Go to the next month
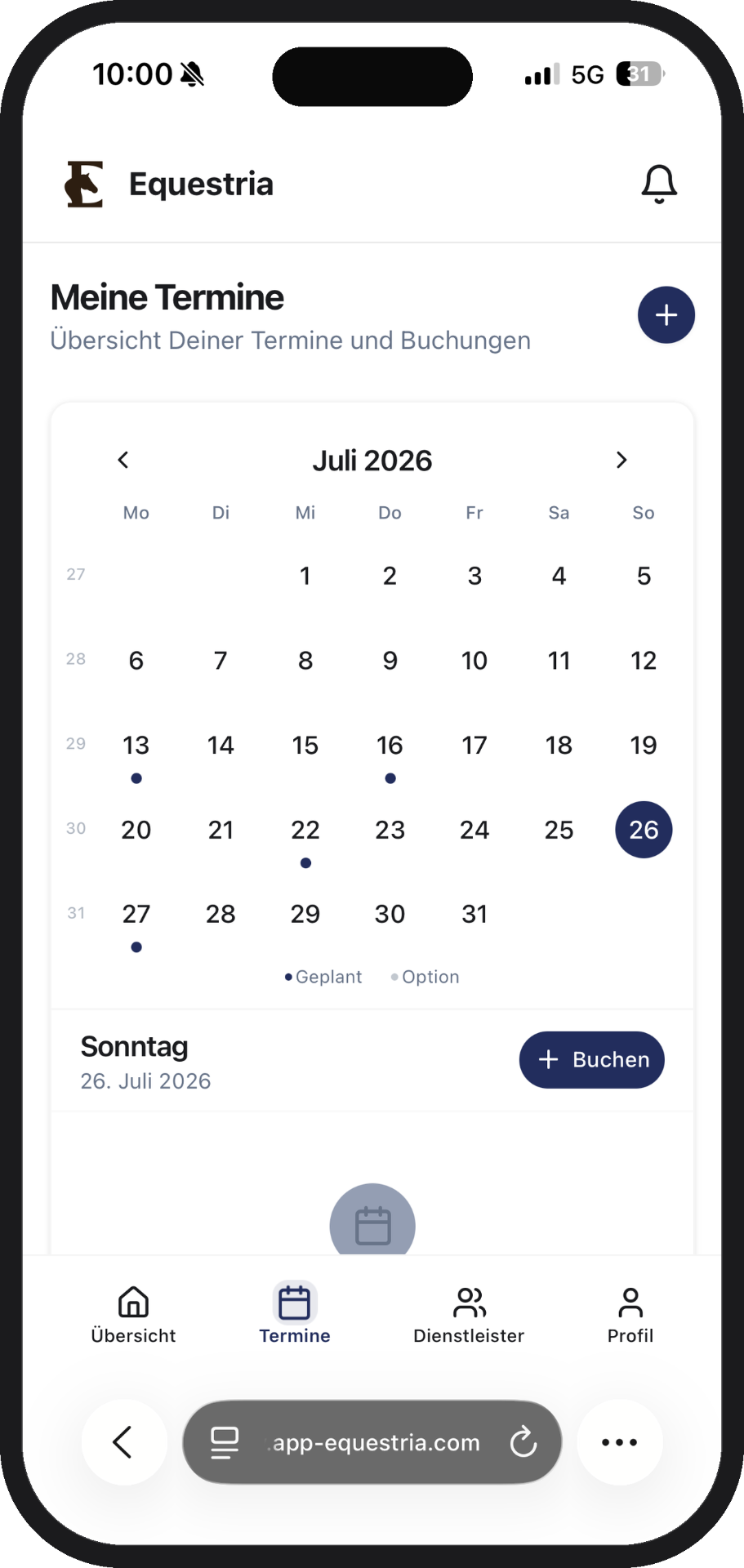 pyautogui.click(x=621, y=460)
